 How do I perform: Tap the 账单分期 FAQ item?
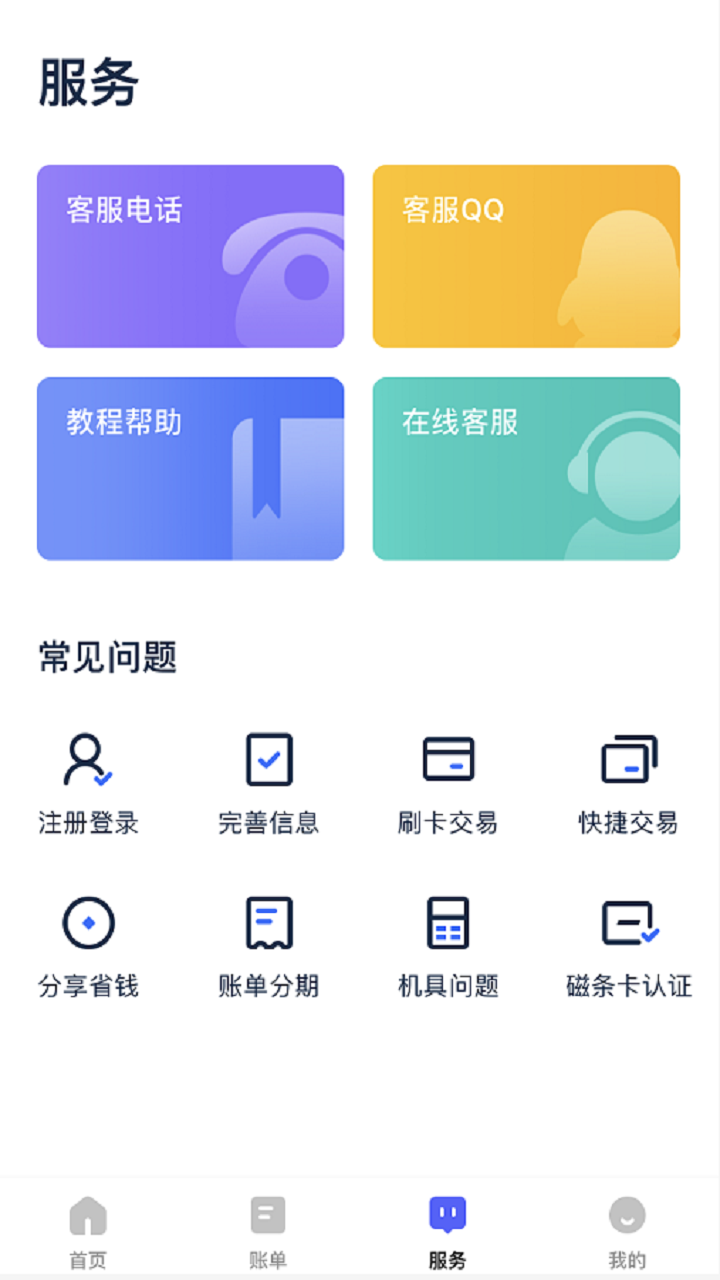[x=268, y=947]
